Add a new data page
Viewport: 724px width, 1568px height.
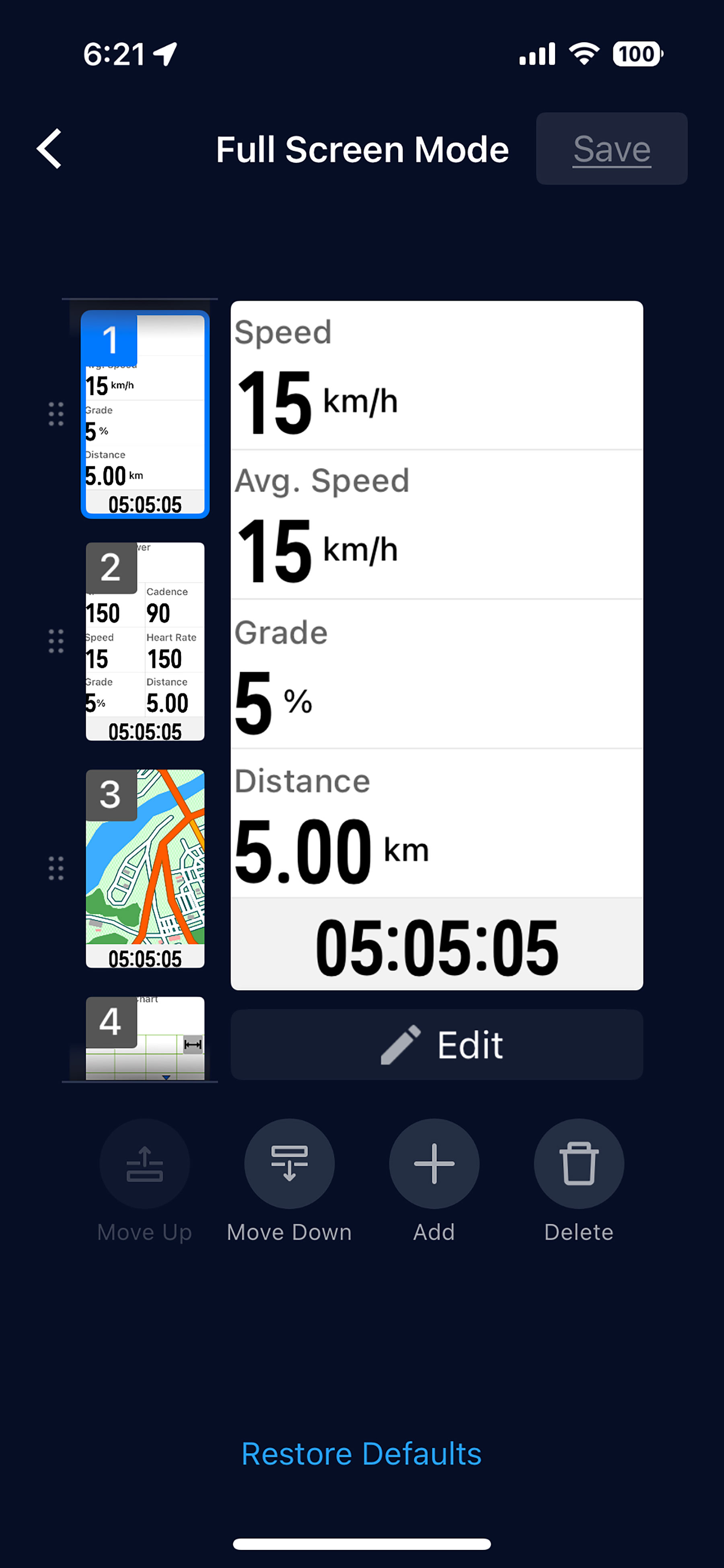(x=434, y=1164)
